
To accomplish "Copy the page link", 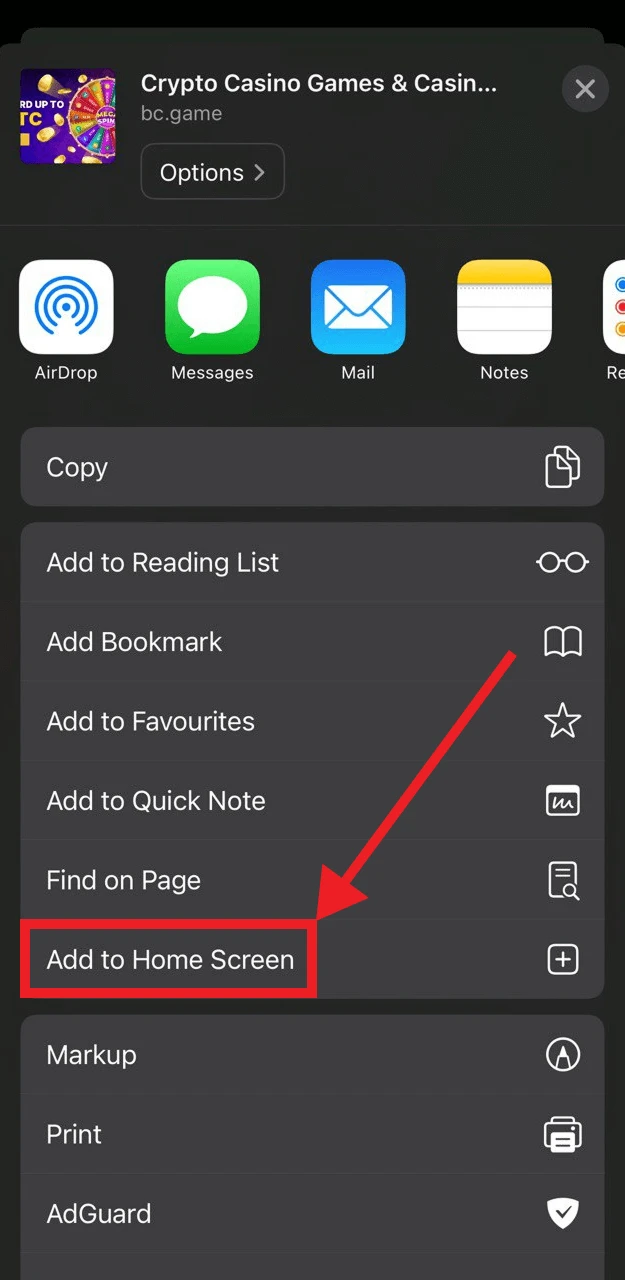I will (x=312, y=467).
